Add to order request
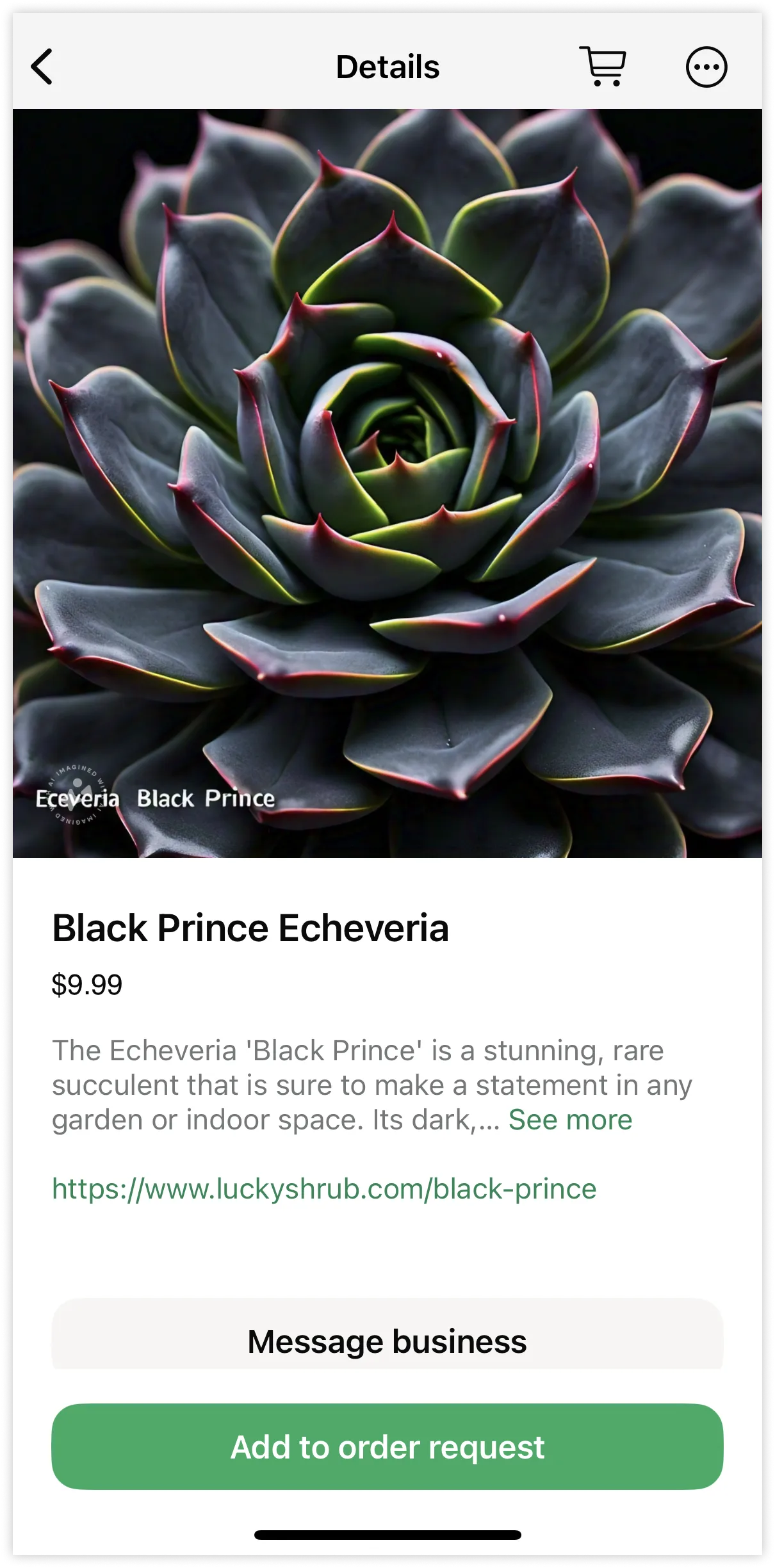 pyautogui.click(x=387, y=1447)
